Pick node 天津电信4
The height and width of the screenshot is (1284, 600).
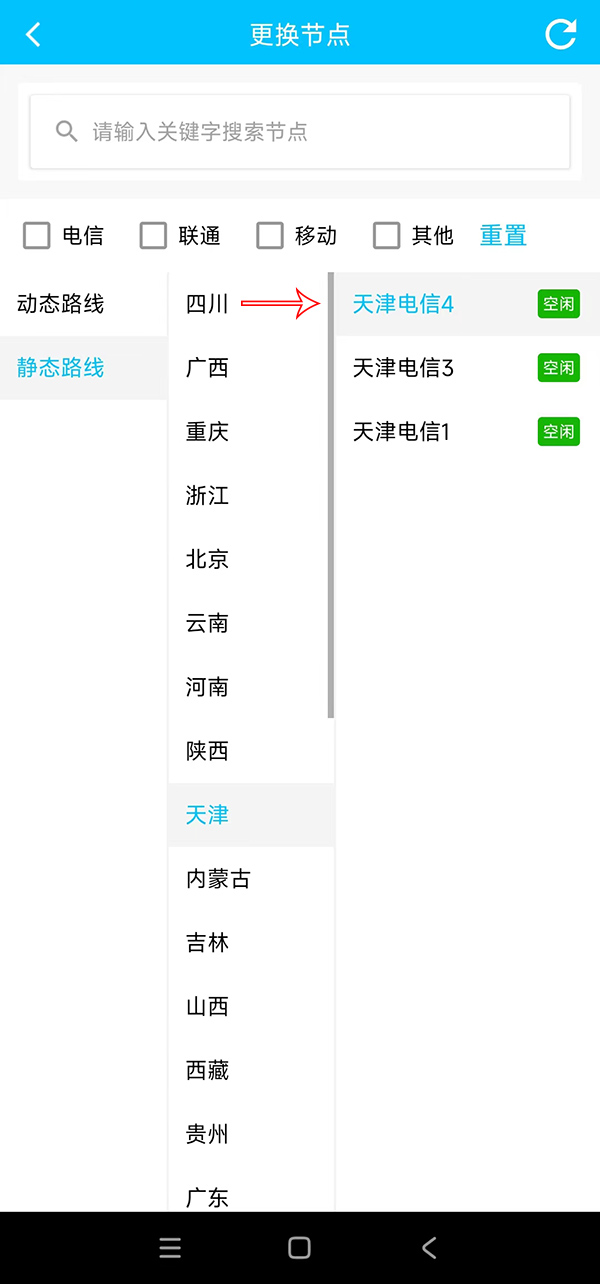(403, 304)
